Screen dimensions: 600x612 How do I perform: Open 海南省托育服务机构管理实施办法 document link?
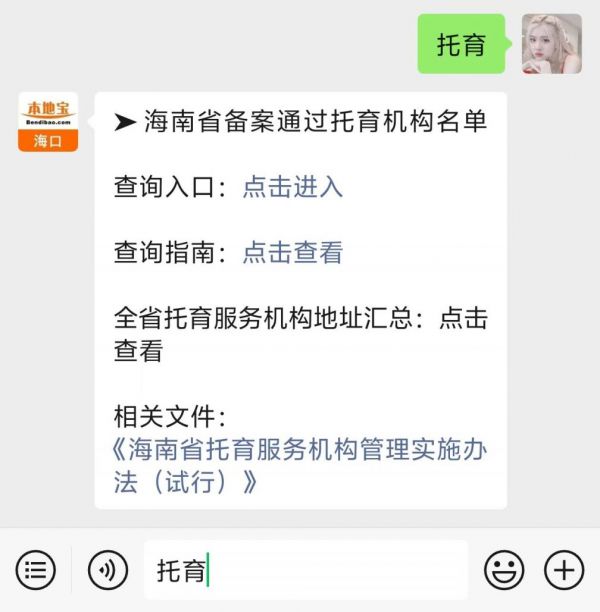coord(300,466)
